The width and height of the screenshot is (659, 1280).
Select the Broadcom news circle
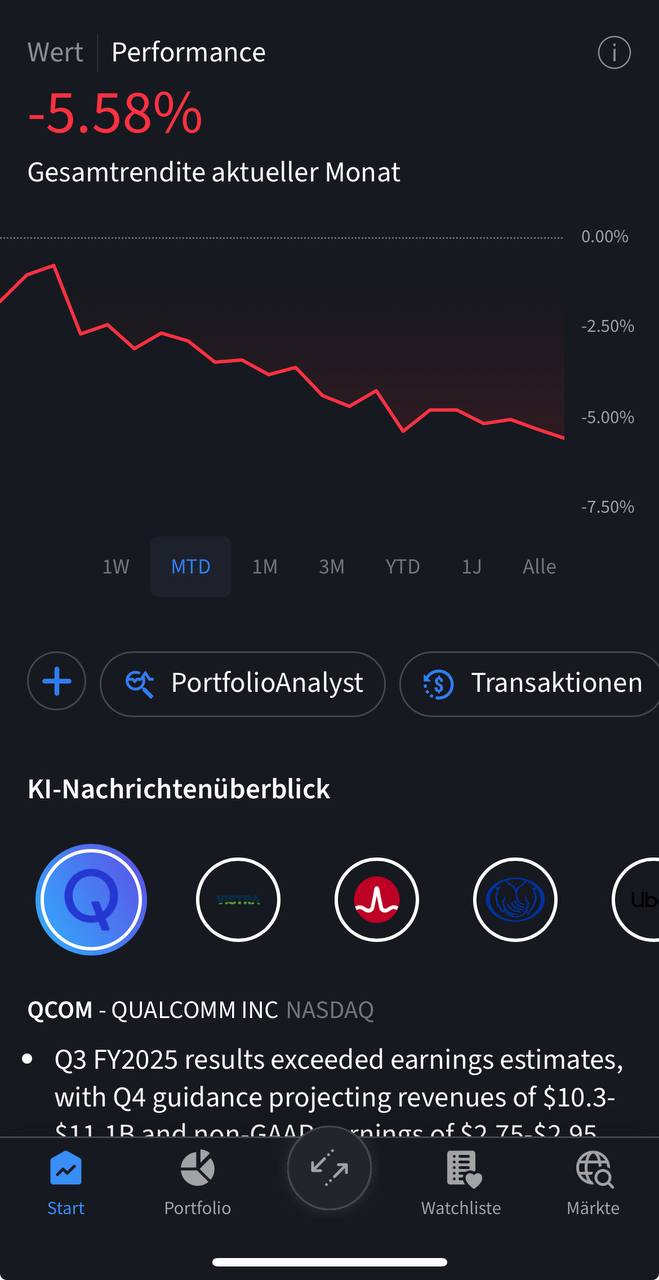tap(376, 900)
